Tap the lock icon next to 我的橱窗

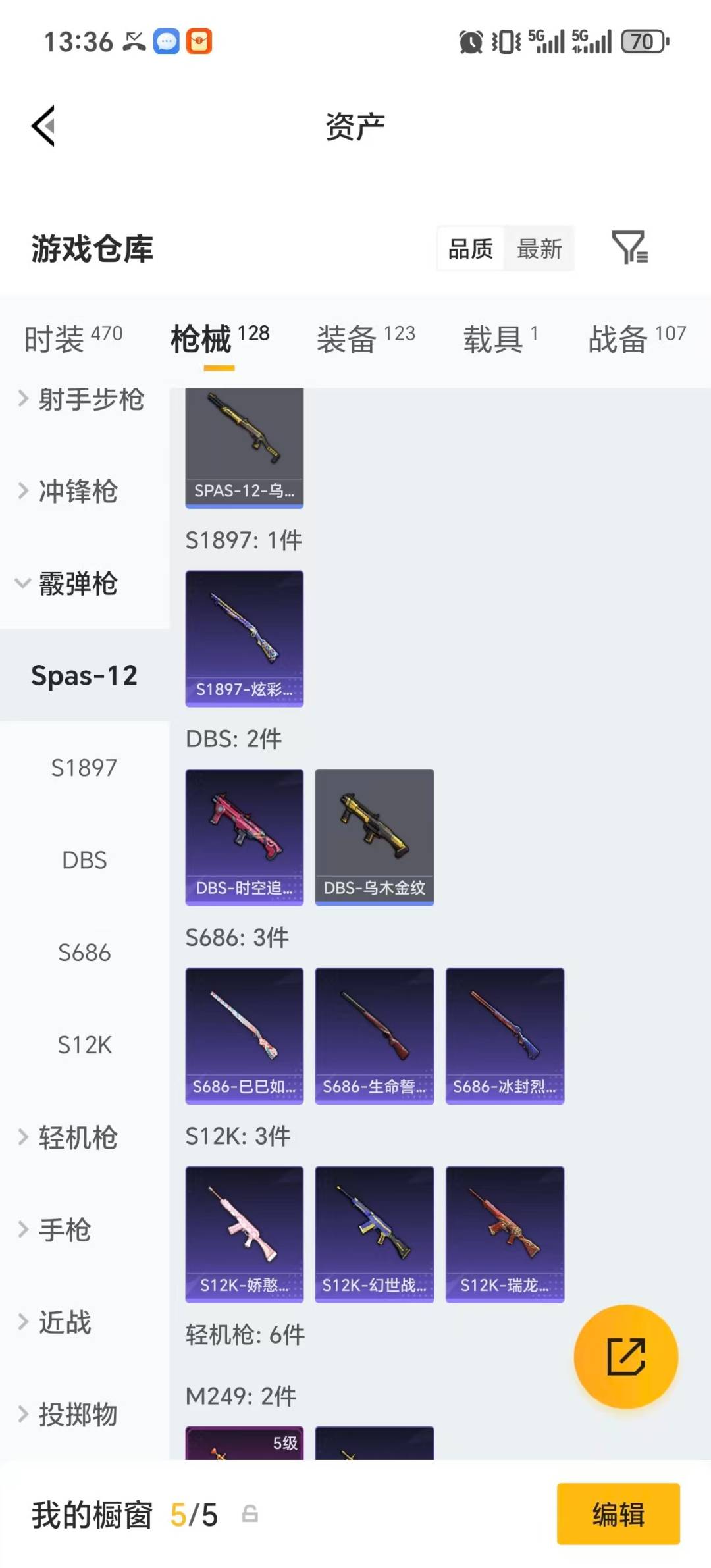(249, 1515)
